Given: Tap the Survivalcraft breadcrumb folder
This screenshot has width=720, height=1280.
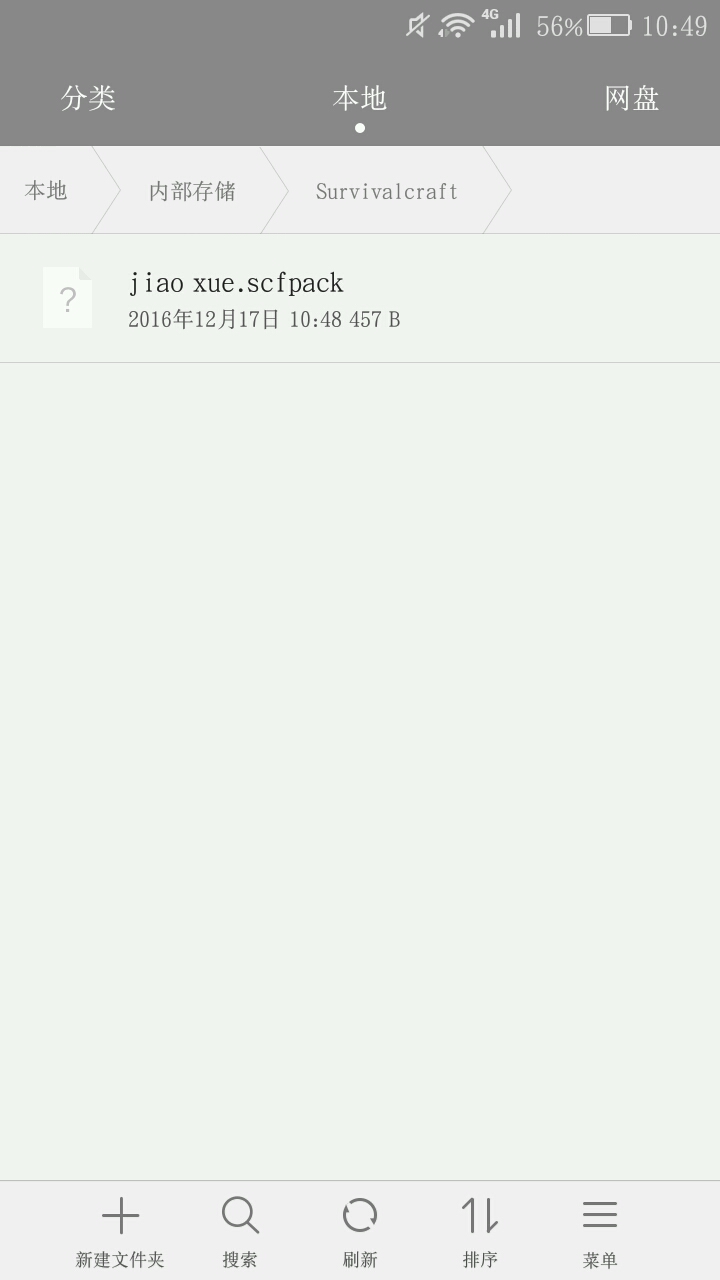Looking at the screenshot, I should 387,191.
